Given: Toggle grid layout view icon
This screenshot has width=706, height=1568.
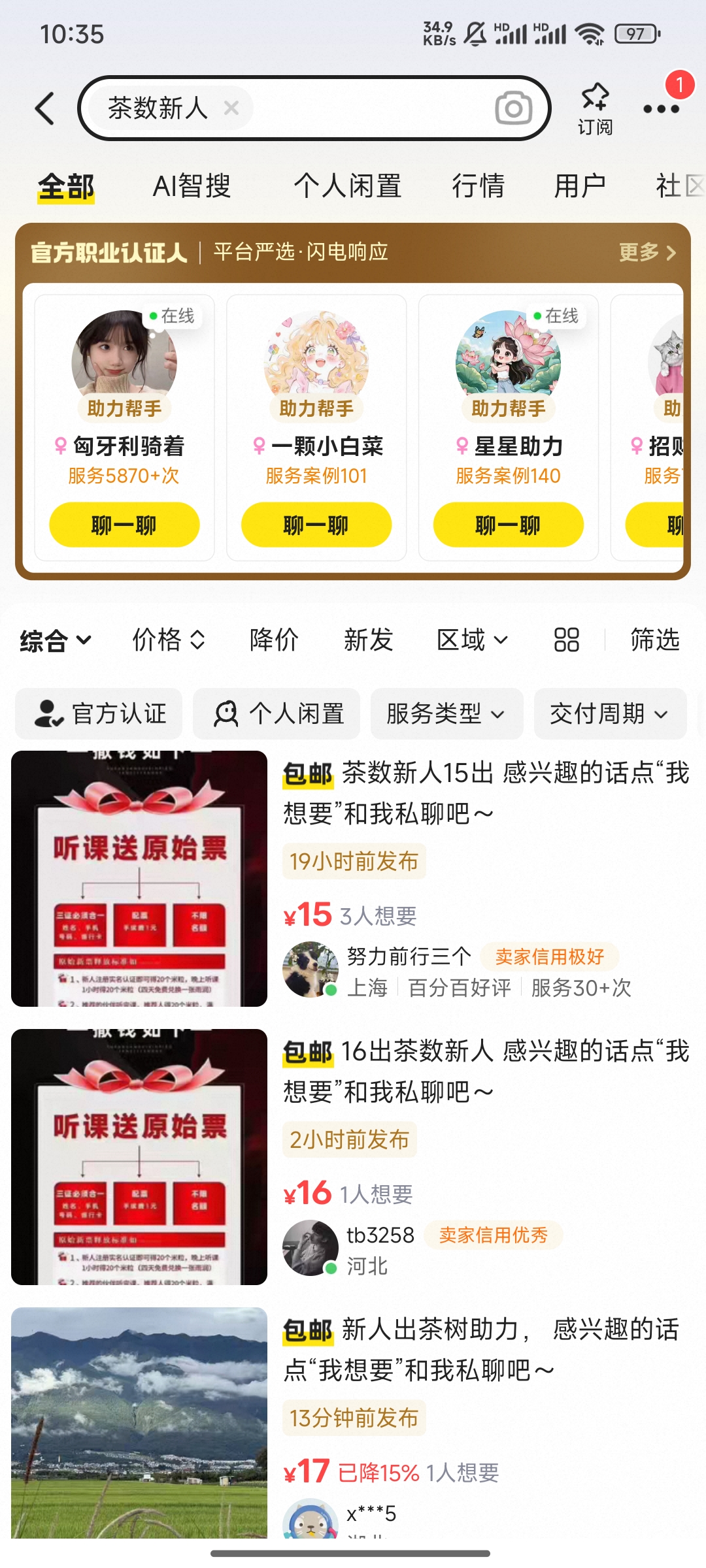Looking at the screenshot, I should tap(566, 640).
